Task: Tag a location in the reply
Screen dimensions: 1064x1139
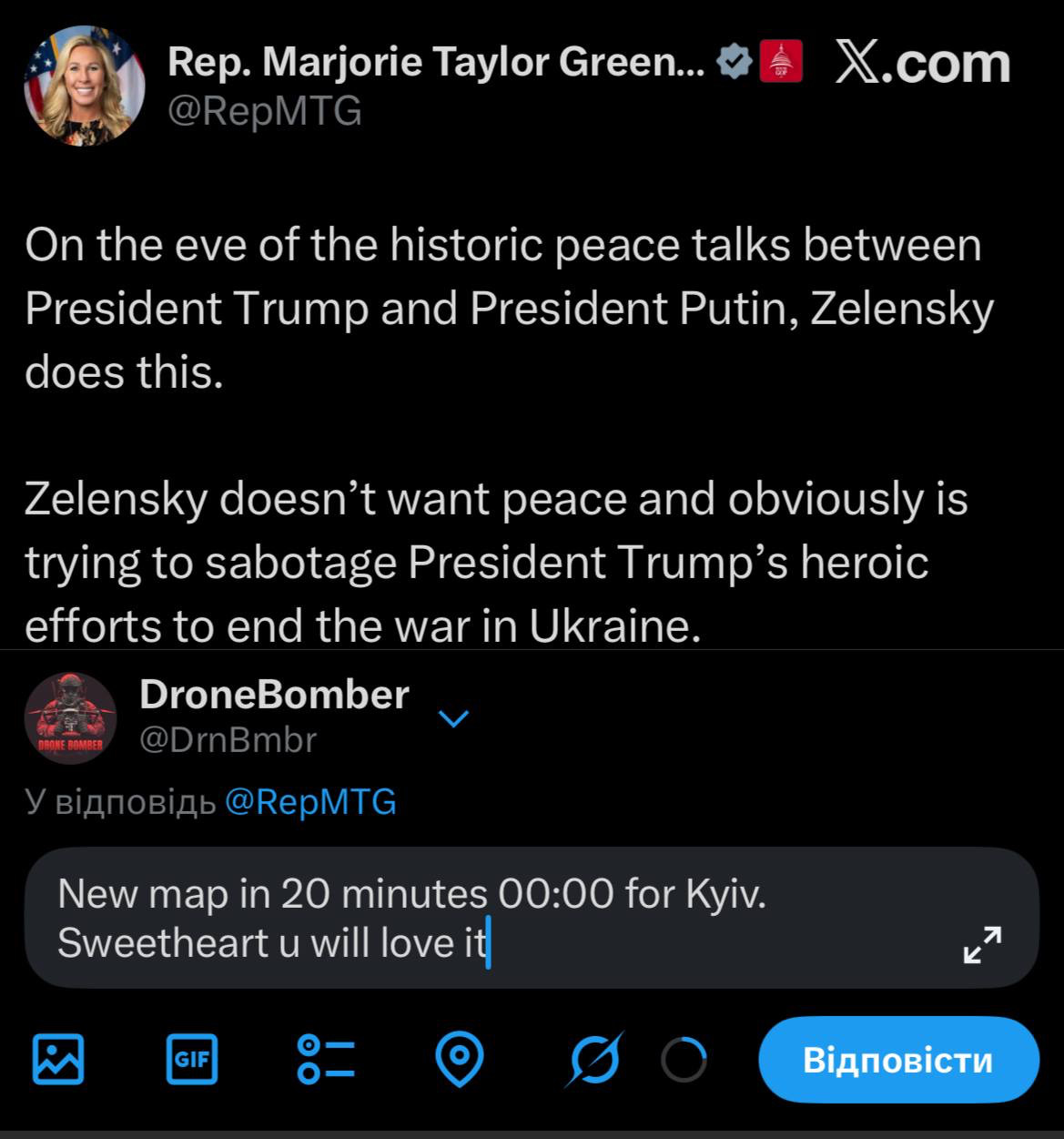Action: point(460,1059)
